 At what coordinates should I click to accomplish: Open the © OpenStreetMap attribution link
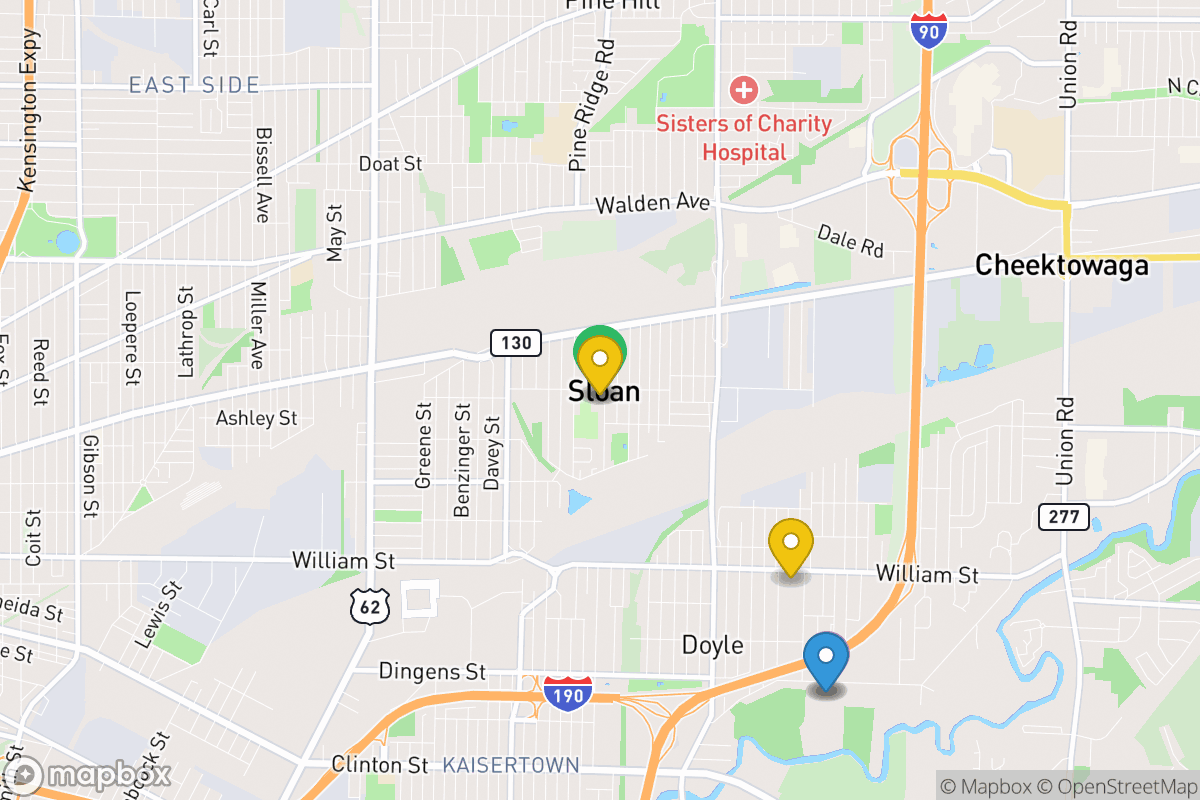click(1114, 786)
